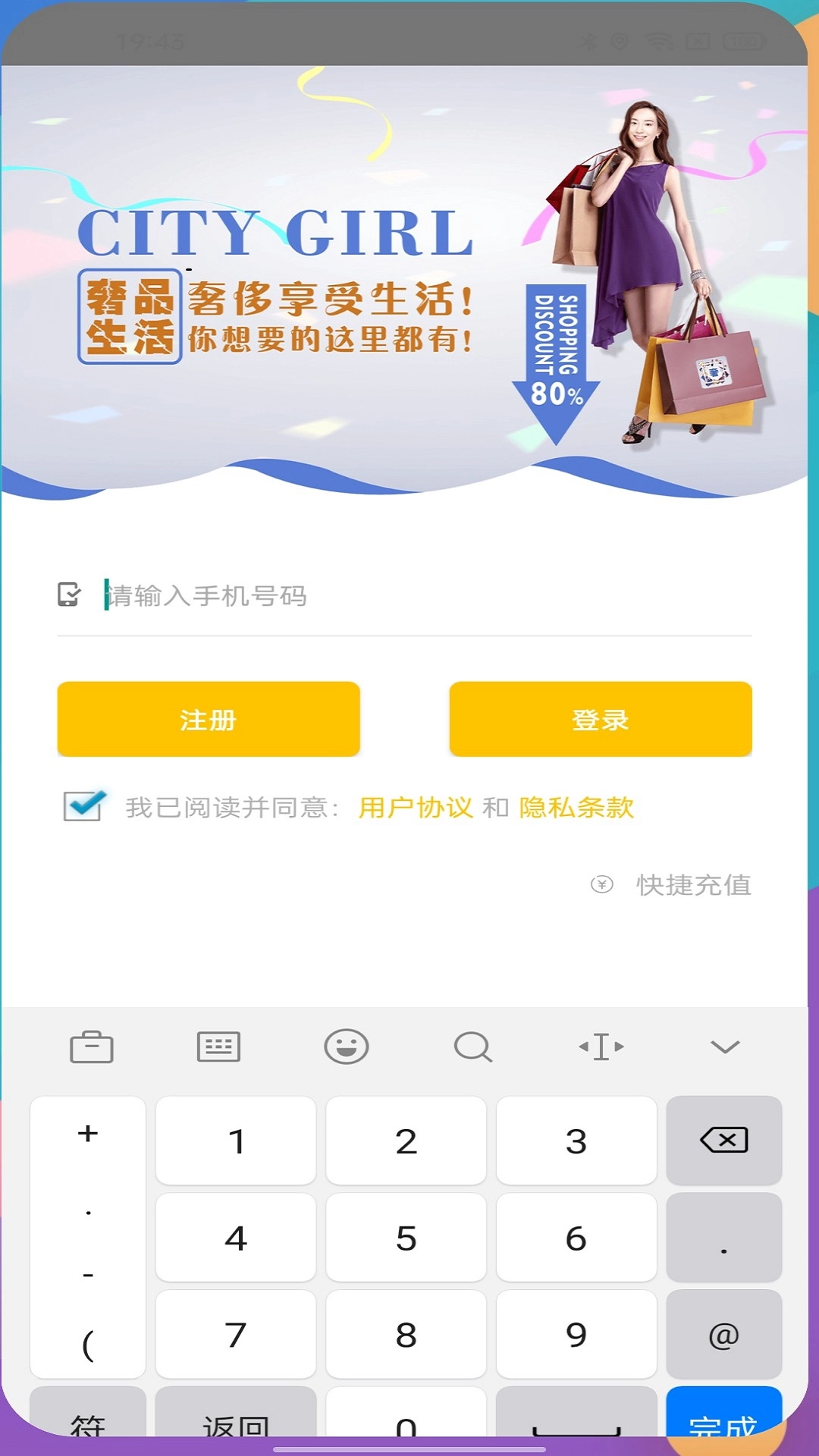Open the 隐私条款 privacy terms link
The height and width of the screenshot is (1456, 819).
576,808
